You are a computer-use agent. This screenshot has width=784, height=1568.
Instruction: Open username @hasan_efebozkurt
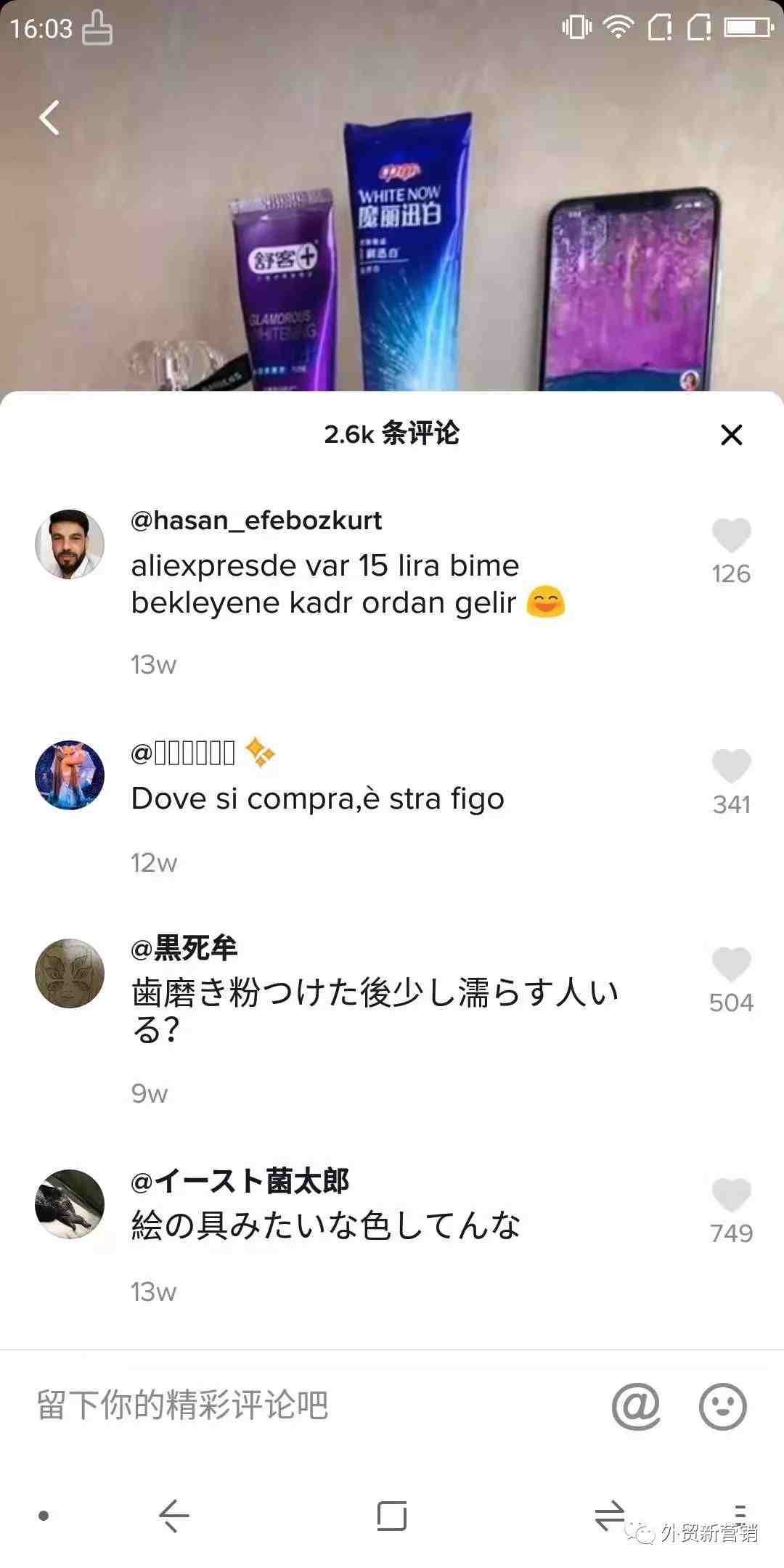point(256,520)
